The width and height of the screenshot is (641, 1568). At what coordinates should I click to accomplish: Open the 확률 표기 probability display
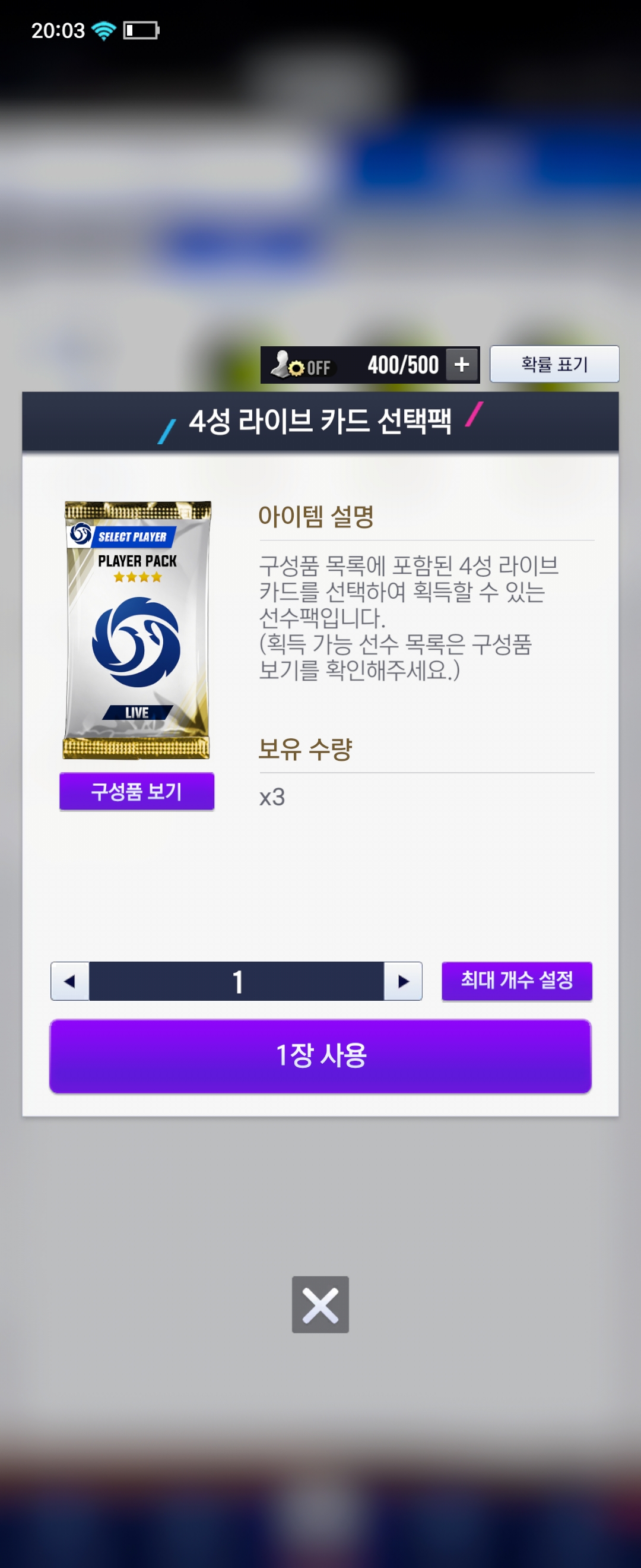point(554,364)
